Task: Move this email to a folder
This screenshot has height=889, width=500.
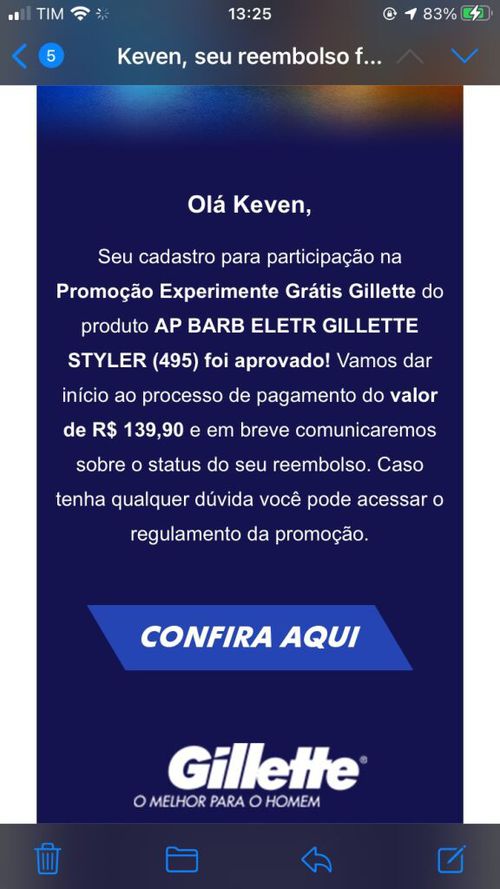Action: pyautogui.click(x=181, y=860)
